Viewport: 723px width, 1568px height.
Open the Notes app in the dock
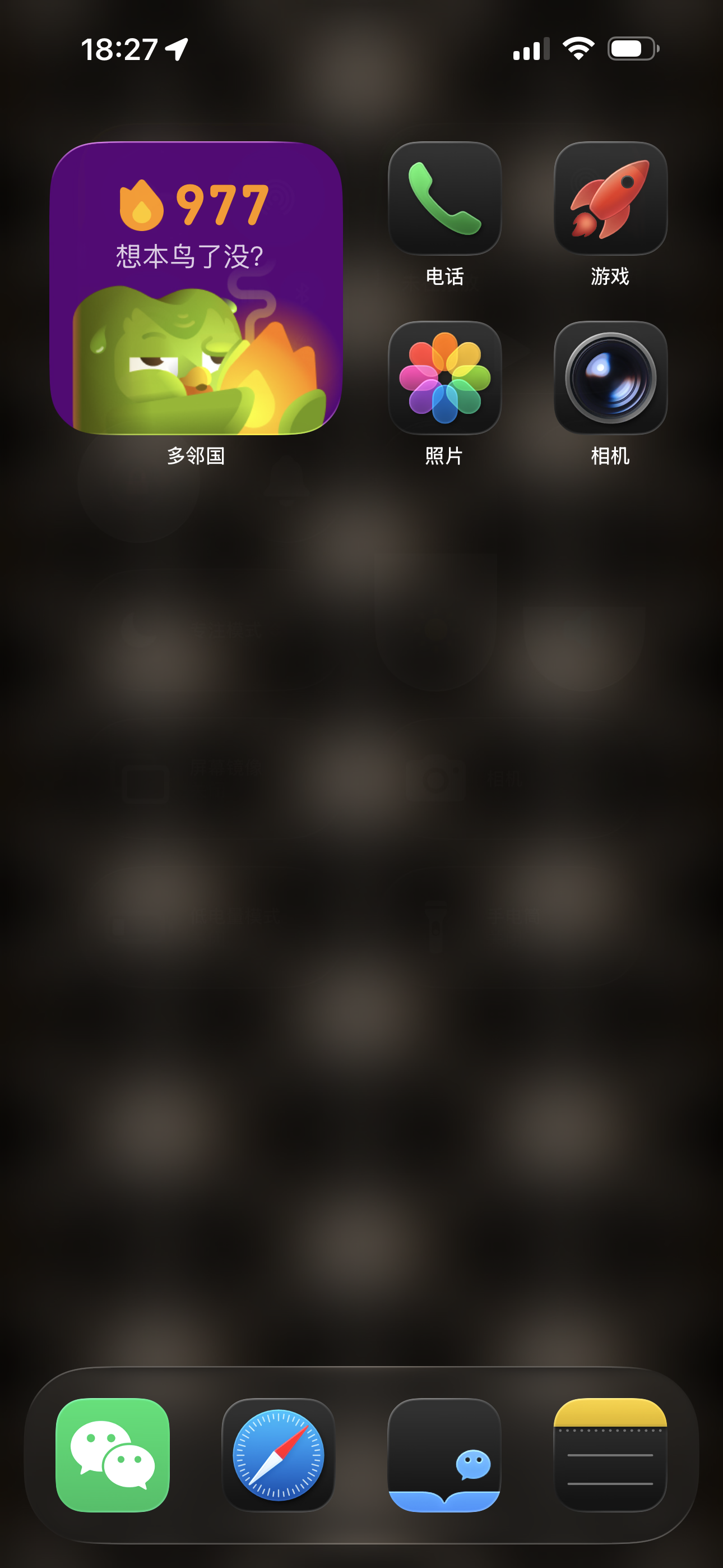[610, 1455]
